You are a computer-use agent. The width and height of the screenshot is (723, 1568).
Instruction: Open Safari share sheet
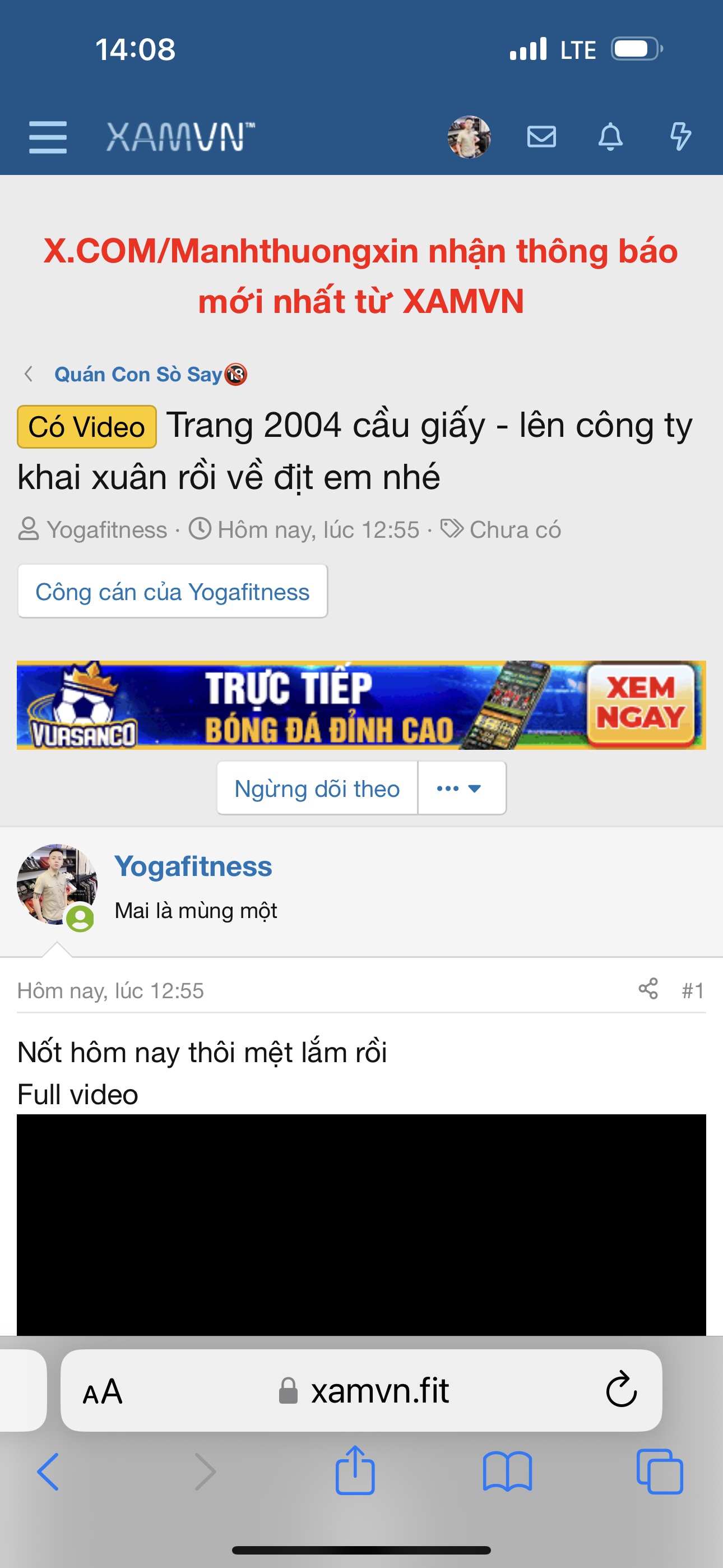tap(355, 1471)
